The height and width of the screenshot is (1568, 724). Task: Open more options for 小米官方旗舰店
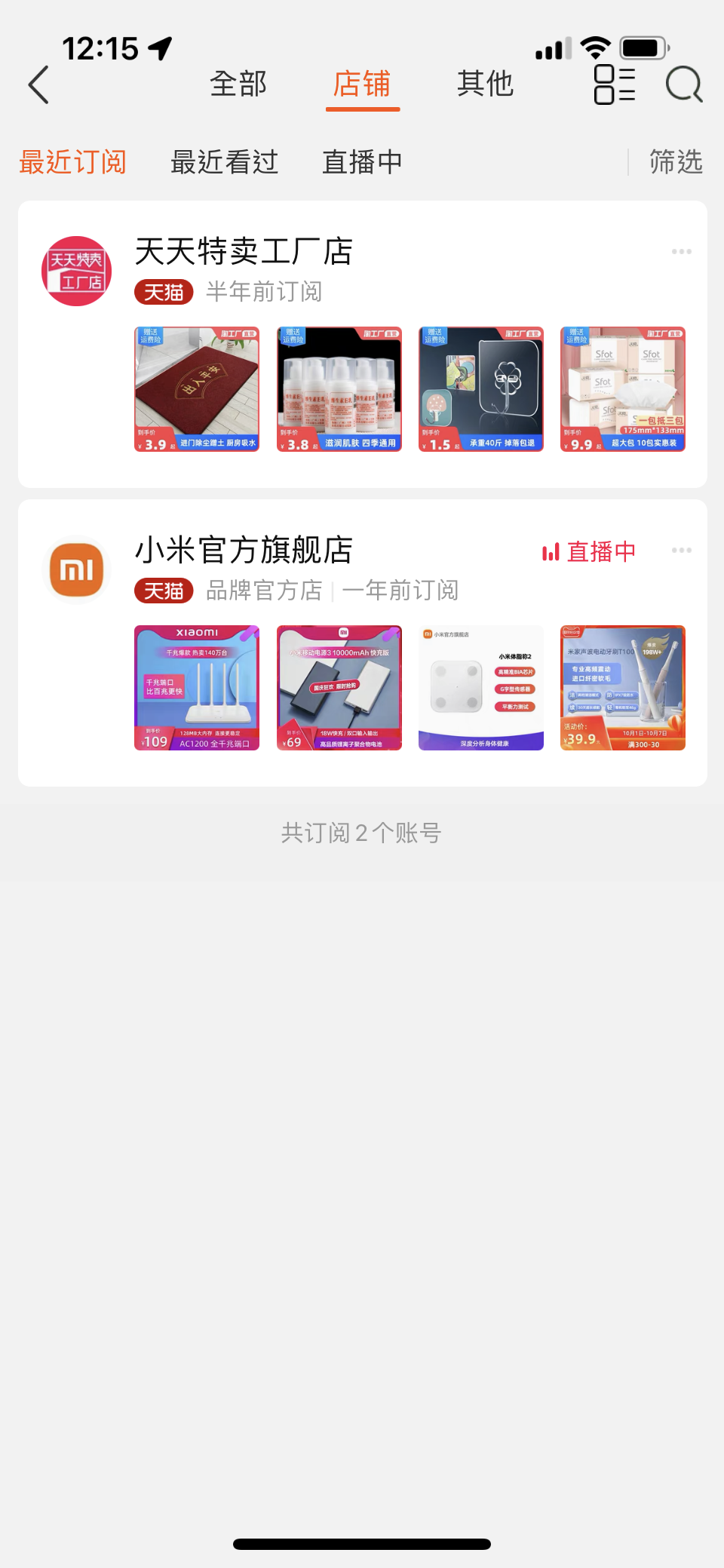coord(682,551)
